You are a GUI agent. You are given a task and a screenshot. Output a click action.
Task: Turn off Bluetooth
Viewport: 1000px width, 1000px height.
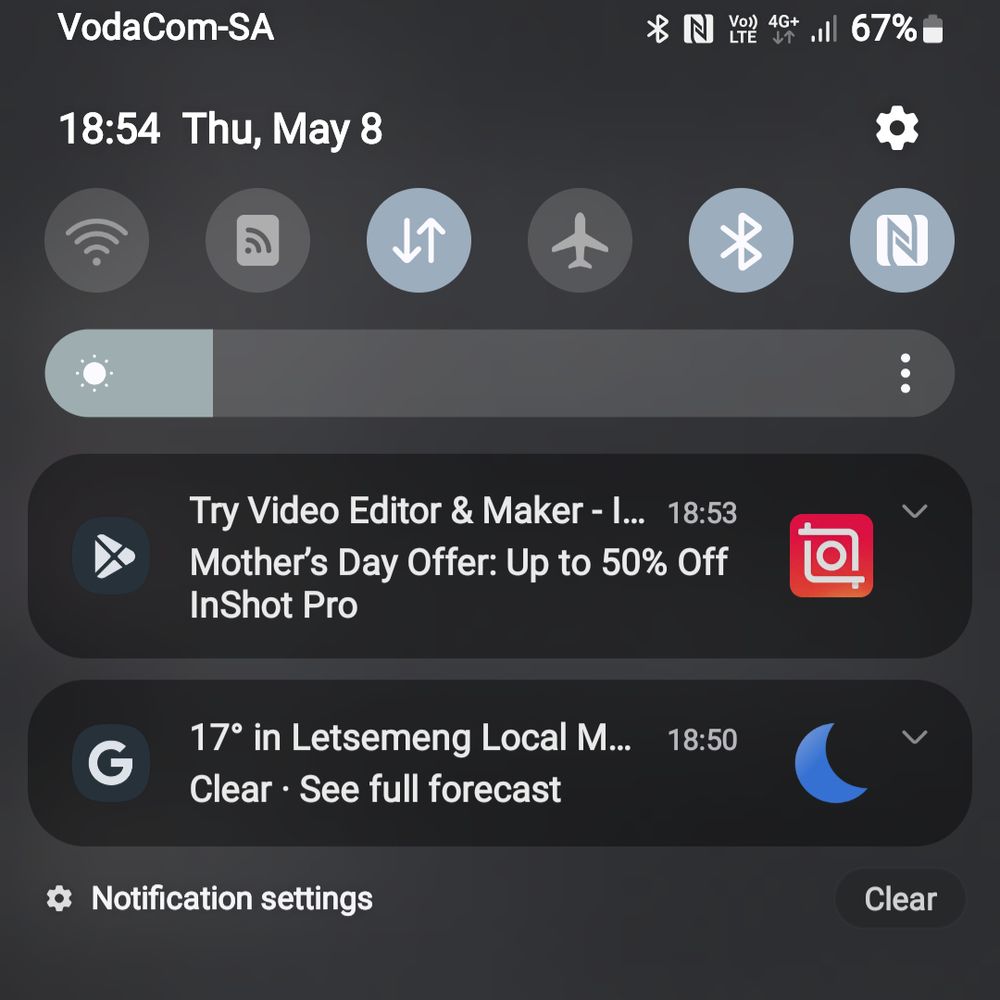741,241
